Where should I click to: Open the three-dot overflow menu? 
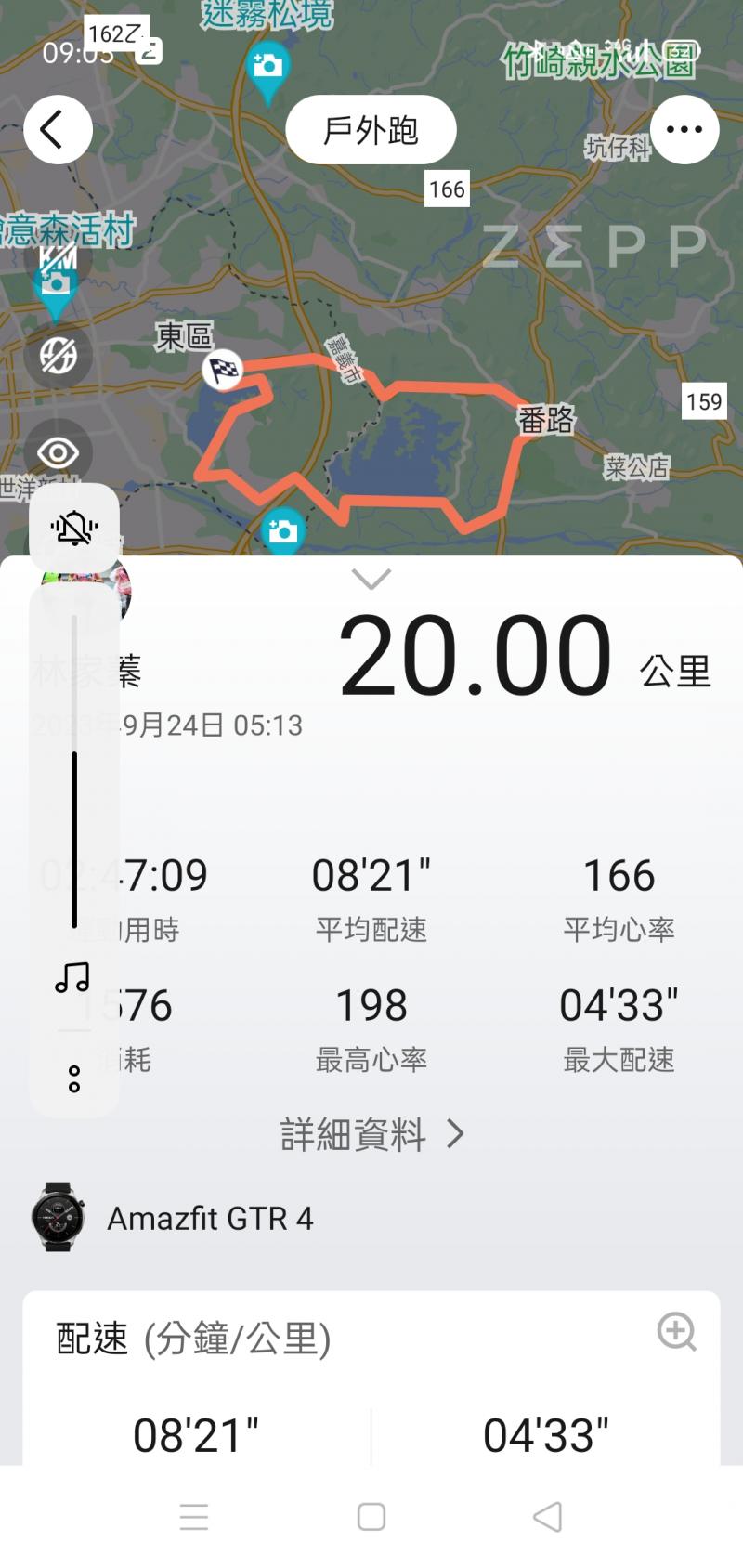coord(684,129)
